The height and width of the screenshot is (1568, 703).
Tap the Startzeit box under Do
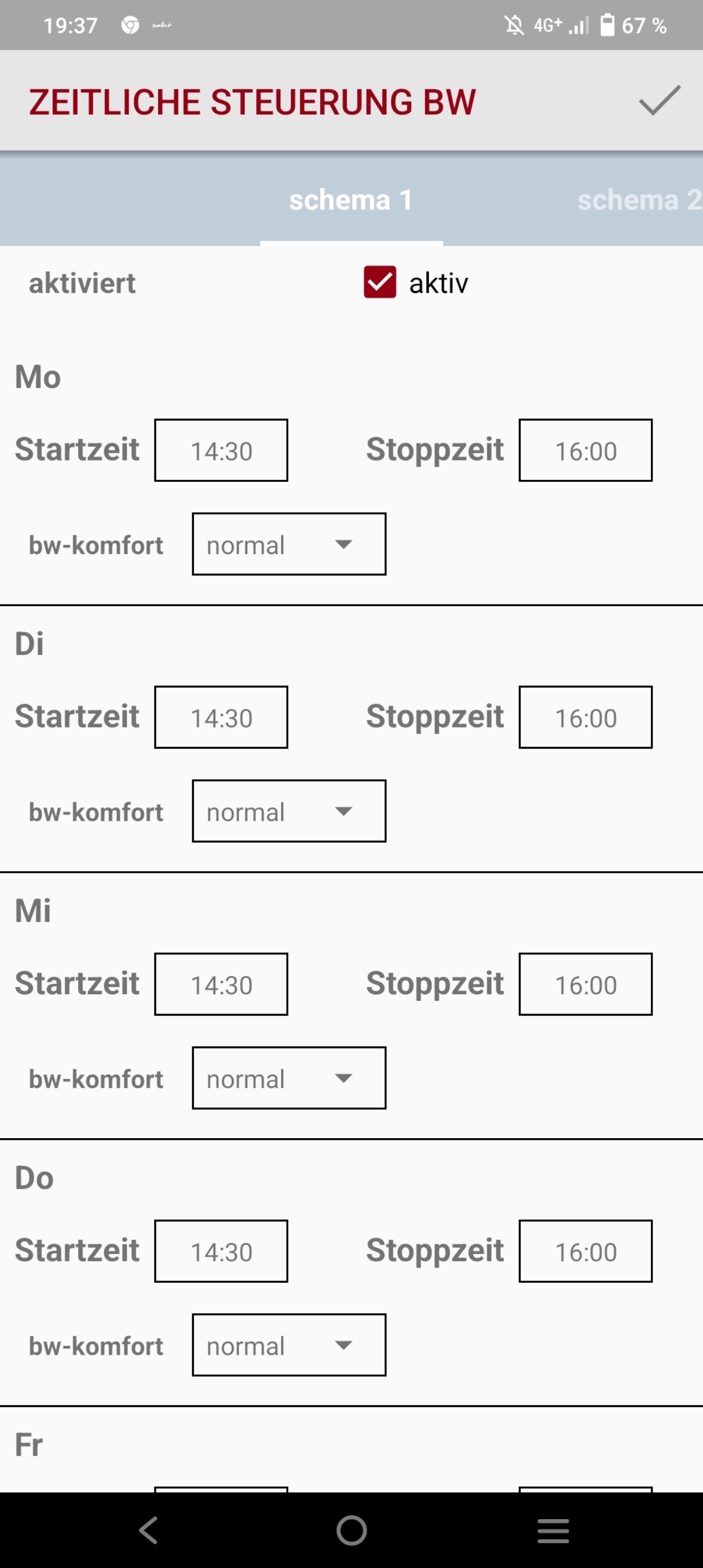[x=221, y=1251]
